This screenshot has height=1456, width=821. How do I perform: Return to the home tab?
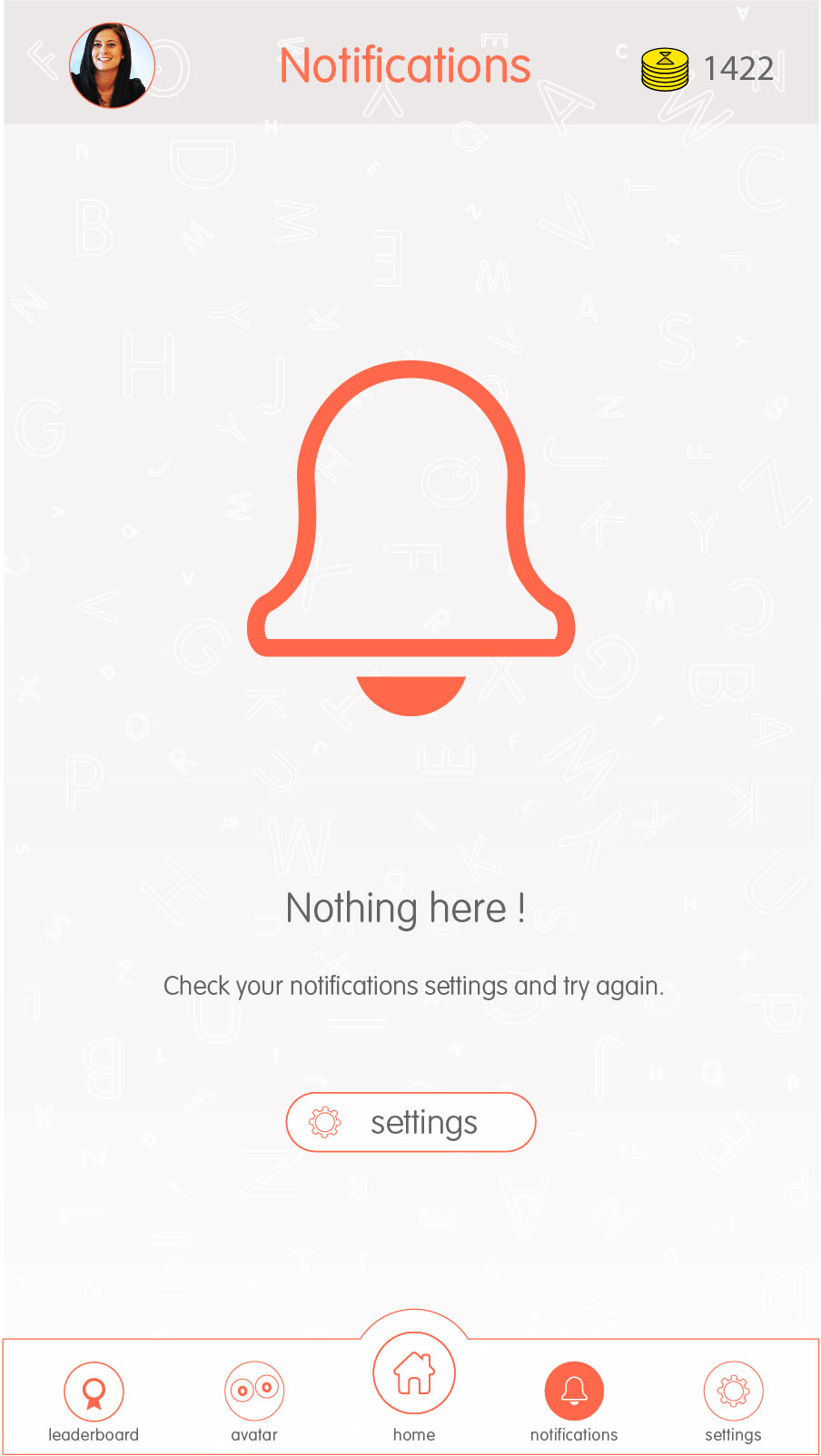pos(414,1384)
